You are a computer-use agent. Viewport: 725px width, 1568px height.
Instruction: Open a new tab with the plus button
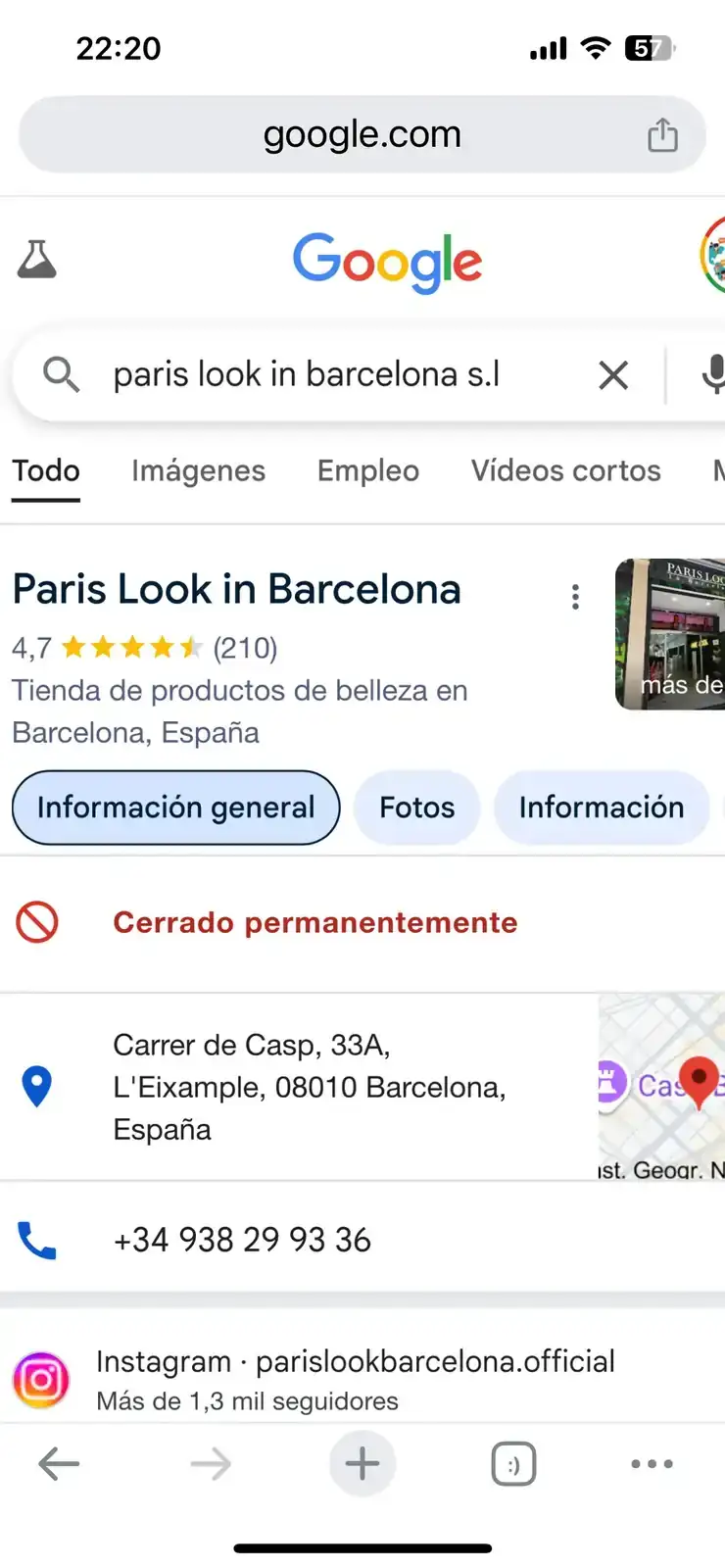pyautogui.click(x=362, y=1464)
